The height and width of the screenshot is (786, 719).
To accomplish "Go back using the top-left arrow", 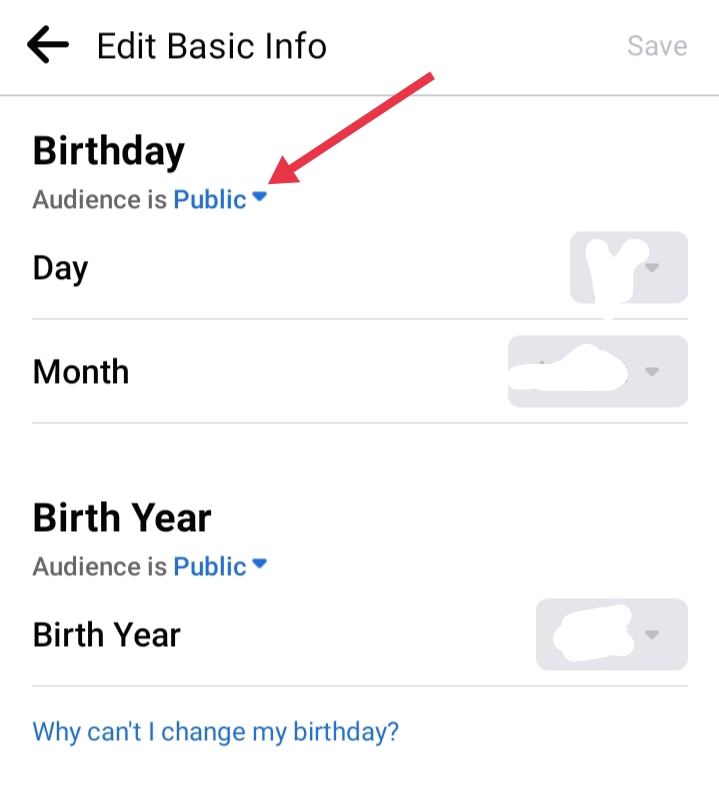I will tap(48, 45).
